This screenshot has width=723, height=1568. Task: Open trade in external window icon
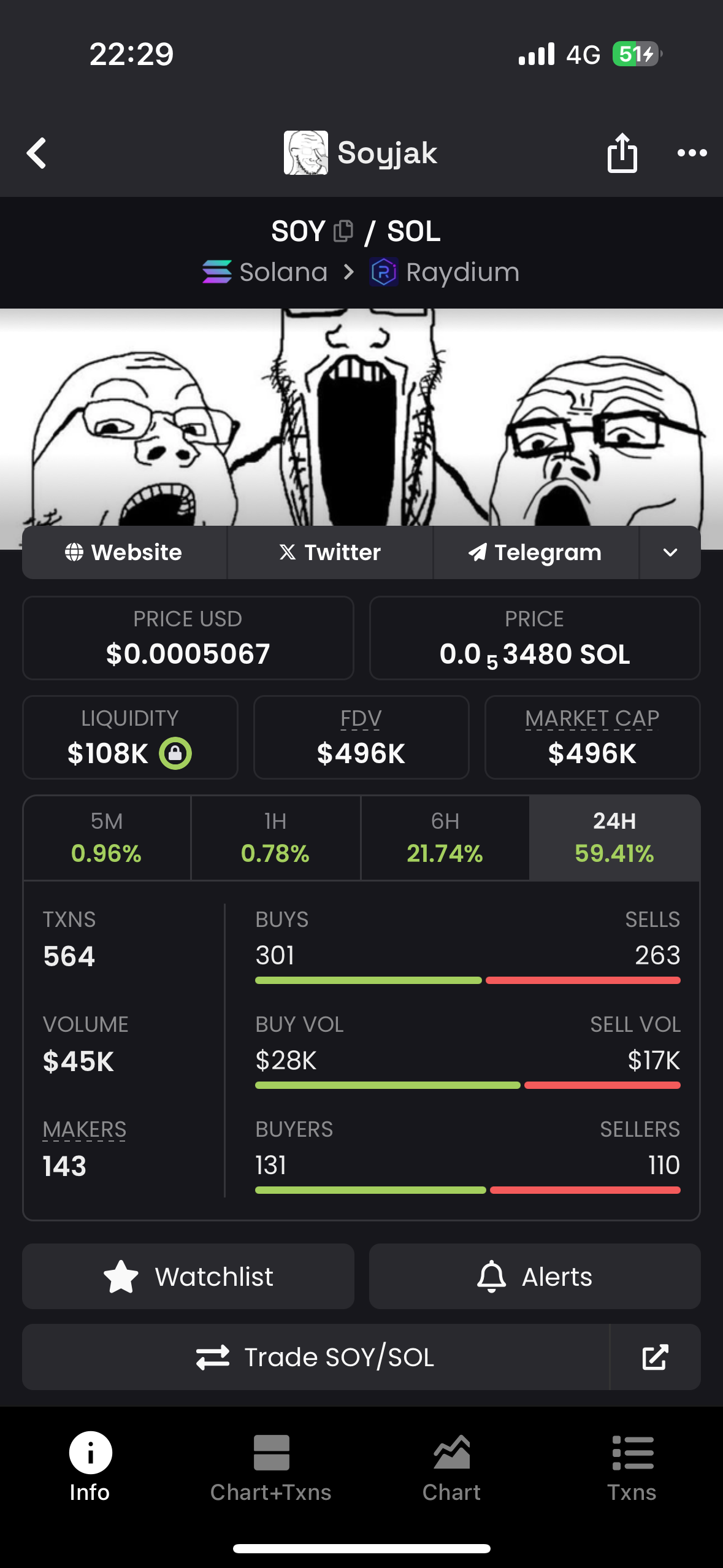click(655, 1357)
